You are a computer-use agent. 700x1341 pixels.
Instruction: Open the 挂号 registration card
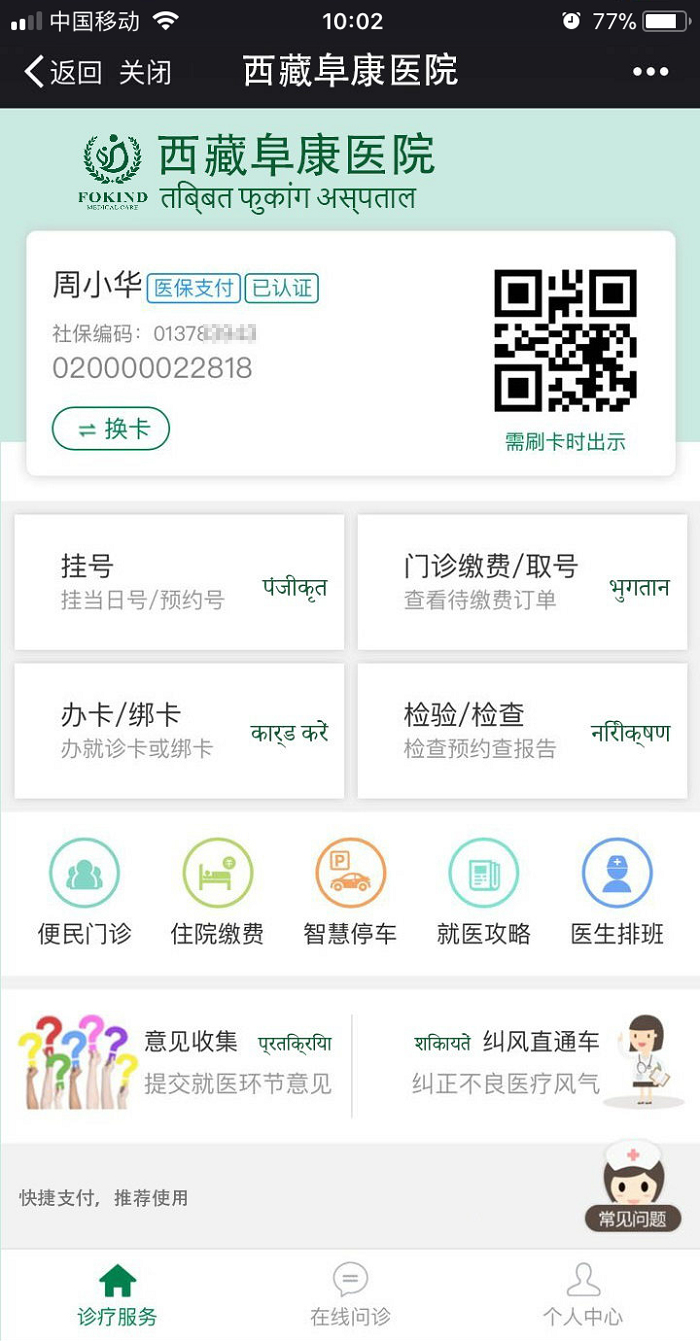179,582
